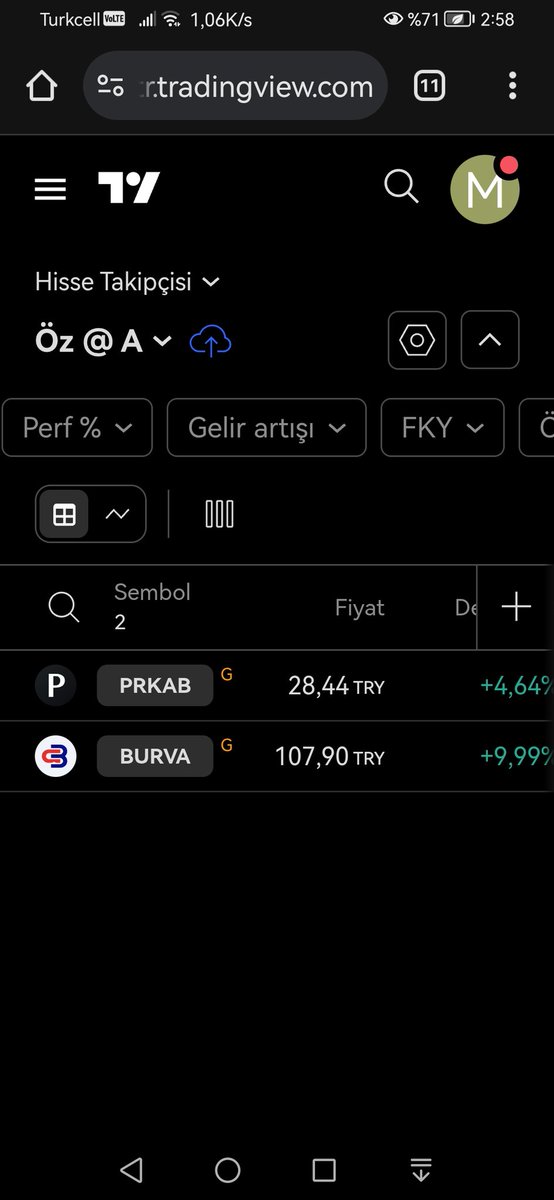Viewport: 554px width, 1200px height.
Task: Collapse the filters with the up chevron
Action: click(x=490, y=340)
